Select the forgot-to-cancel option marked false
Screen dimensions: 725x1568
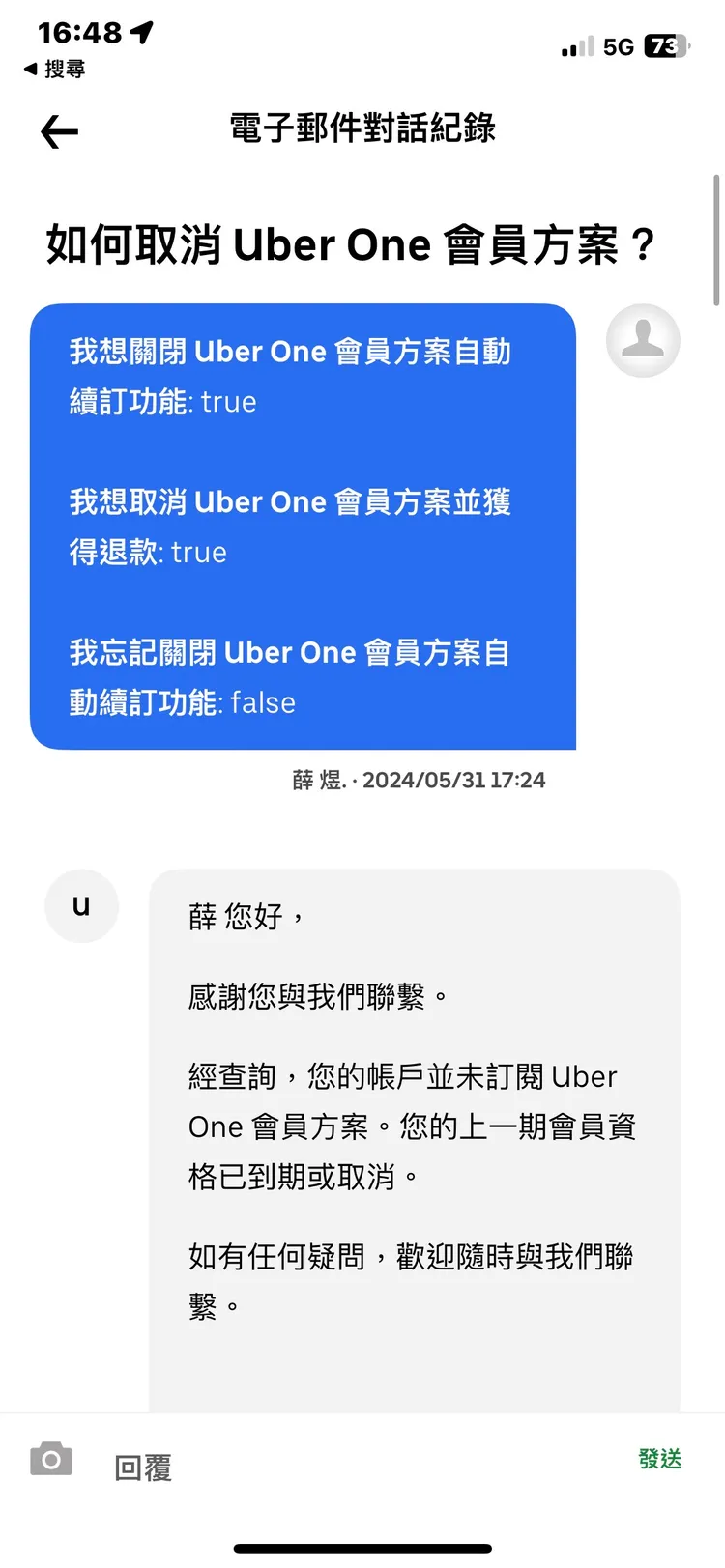290,676
